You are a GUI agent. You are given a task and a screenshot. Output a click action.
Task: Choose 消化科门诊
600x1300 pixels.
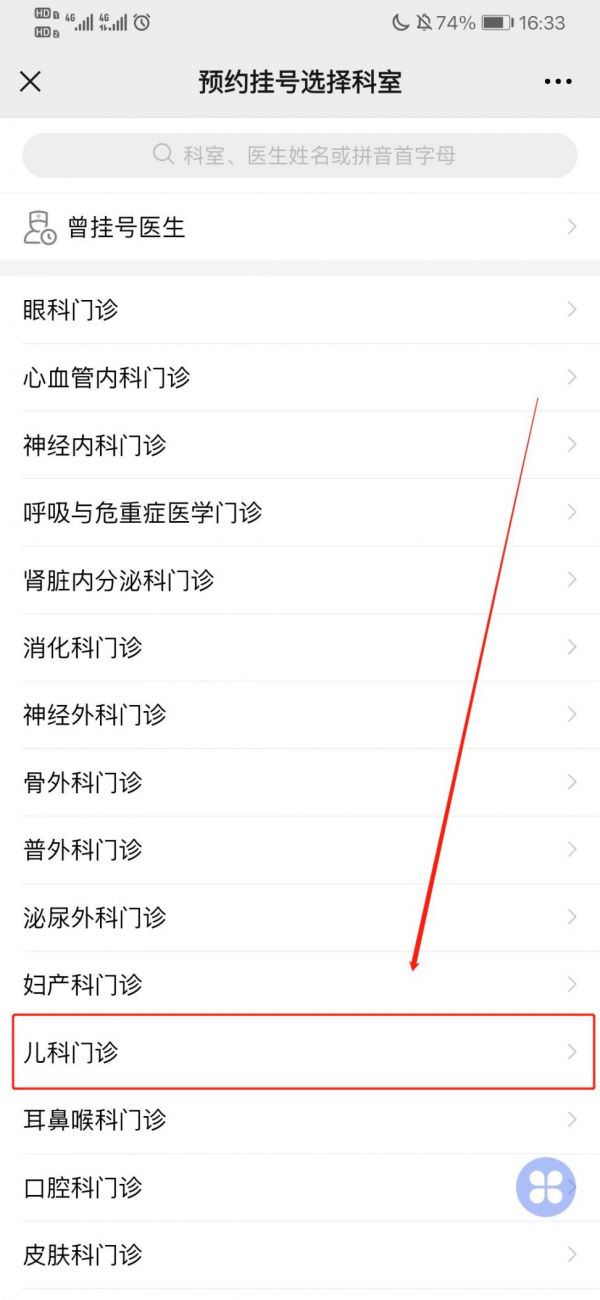(300, 648)
